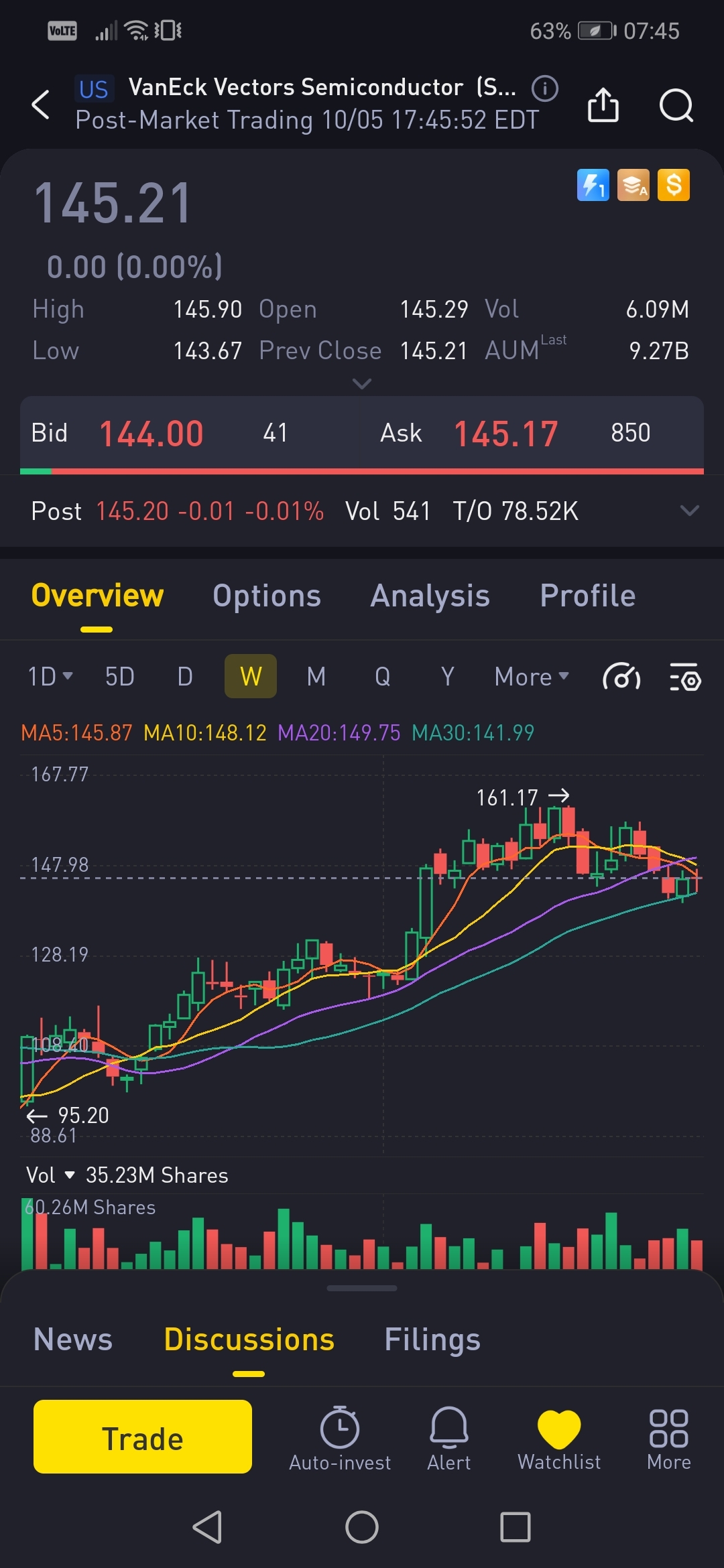Tap the yellow Trade button
This screenshot has height=1568, width=724.
click(x=143, y=1437)
